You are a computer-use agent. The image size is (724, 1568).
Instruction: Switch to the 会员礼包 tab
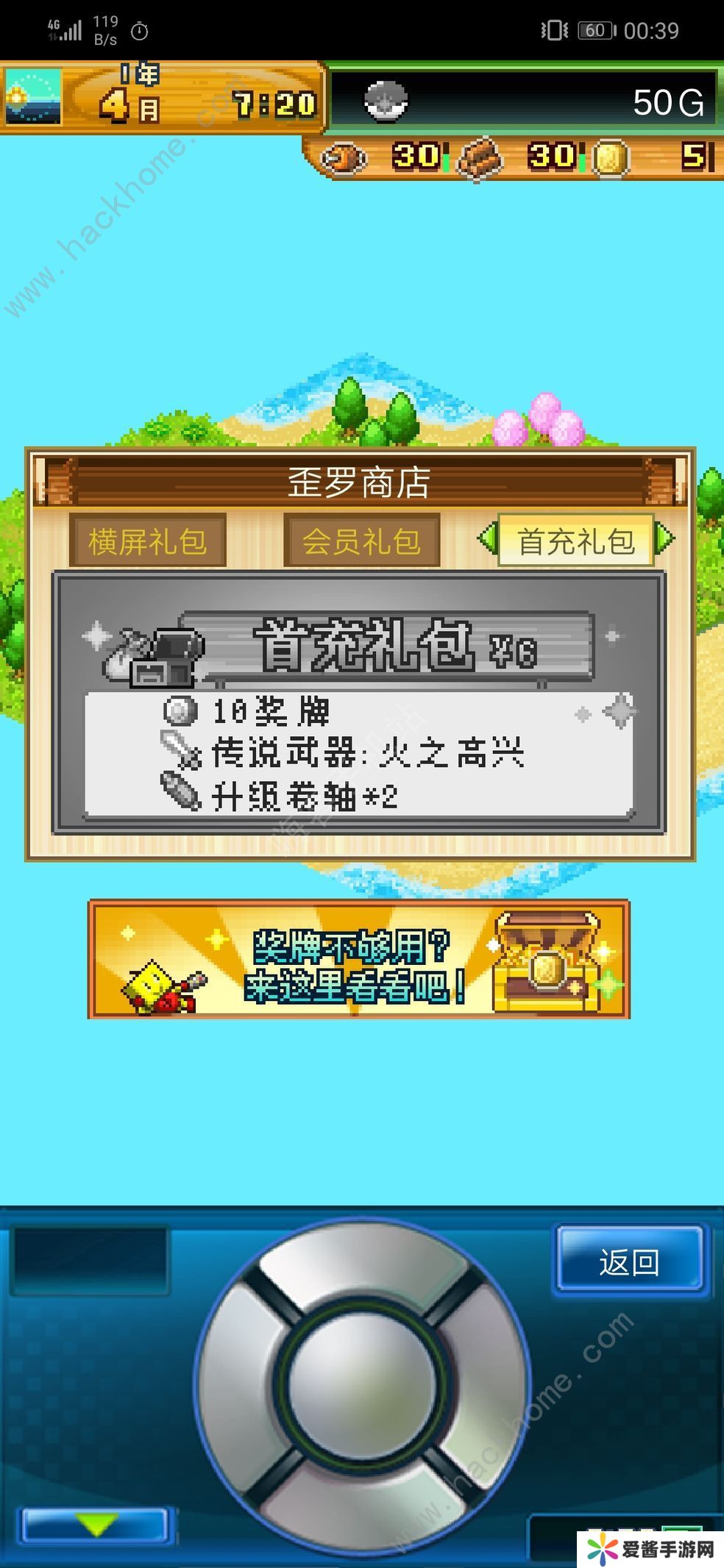361,541
